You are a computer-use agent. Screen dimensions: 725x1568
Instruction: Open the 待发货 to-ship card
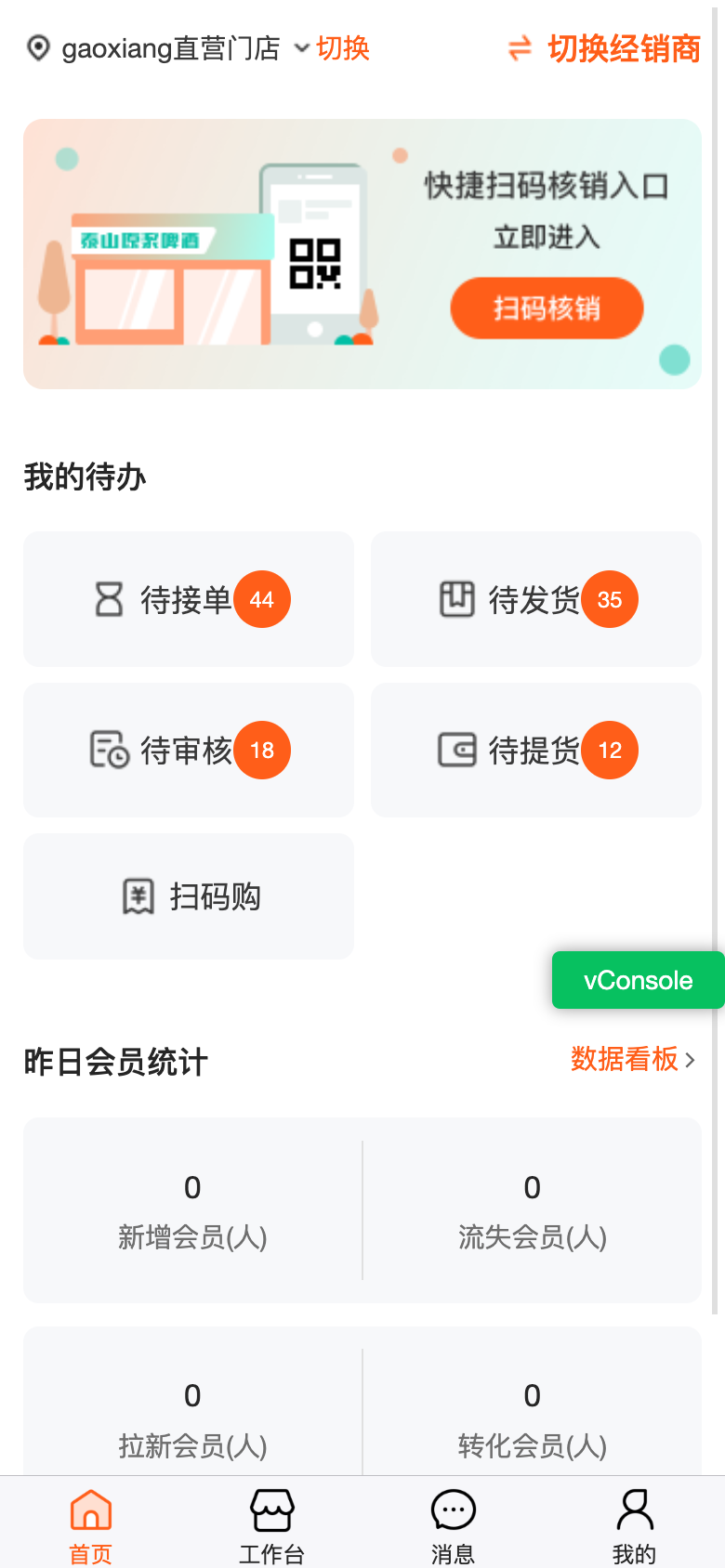(x=536, y=599)
